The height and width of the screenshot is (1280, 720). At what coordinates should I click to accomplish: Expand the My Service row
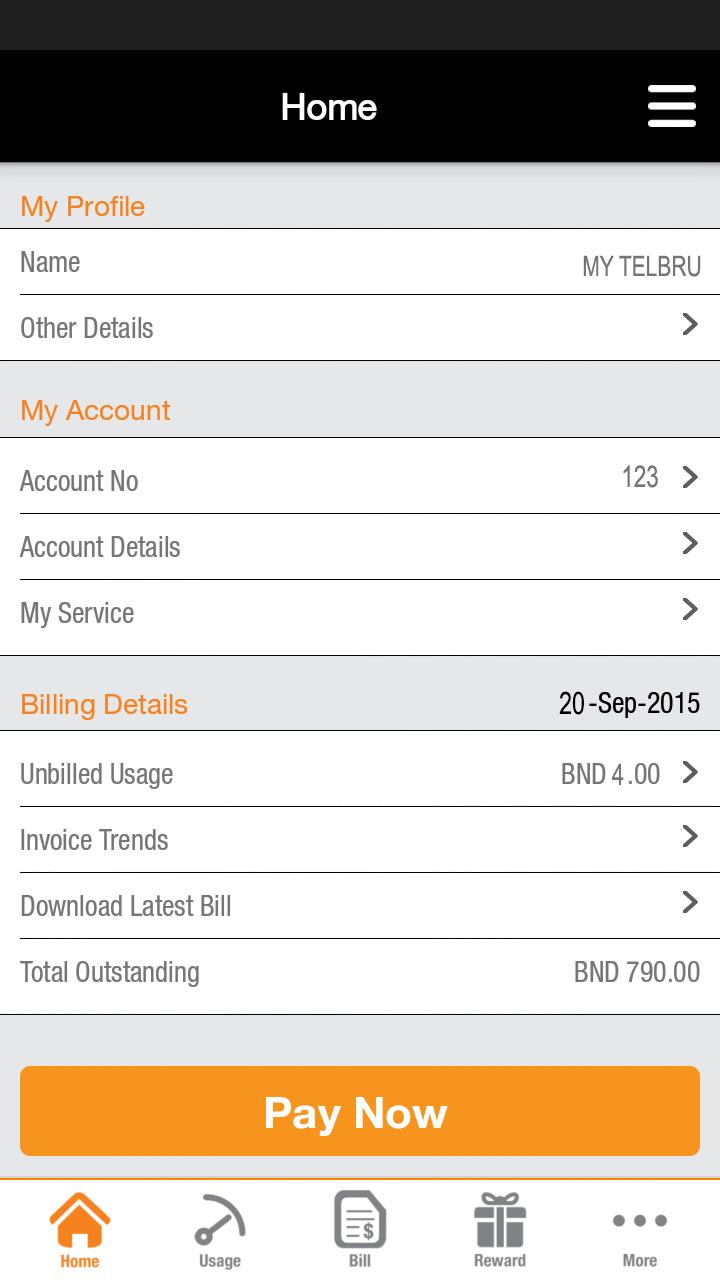pyautogui.click(x=360, y=612)
